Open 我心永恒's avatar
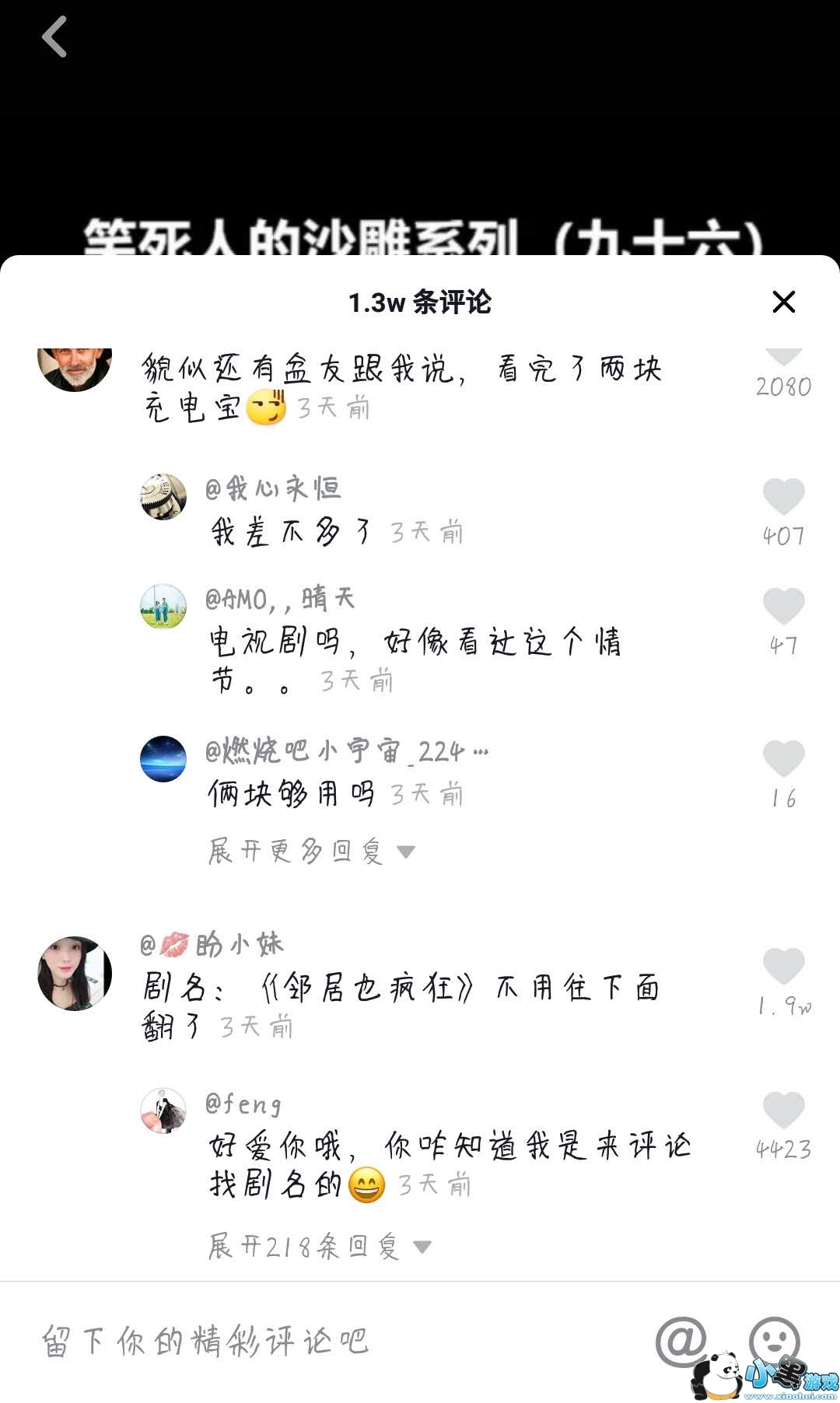This screenshot has width=840, height=1403. (163, 496)
